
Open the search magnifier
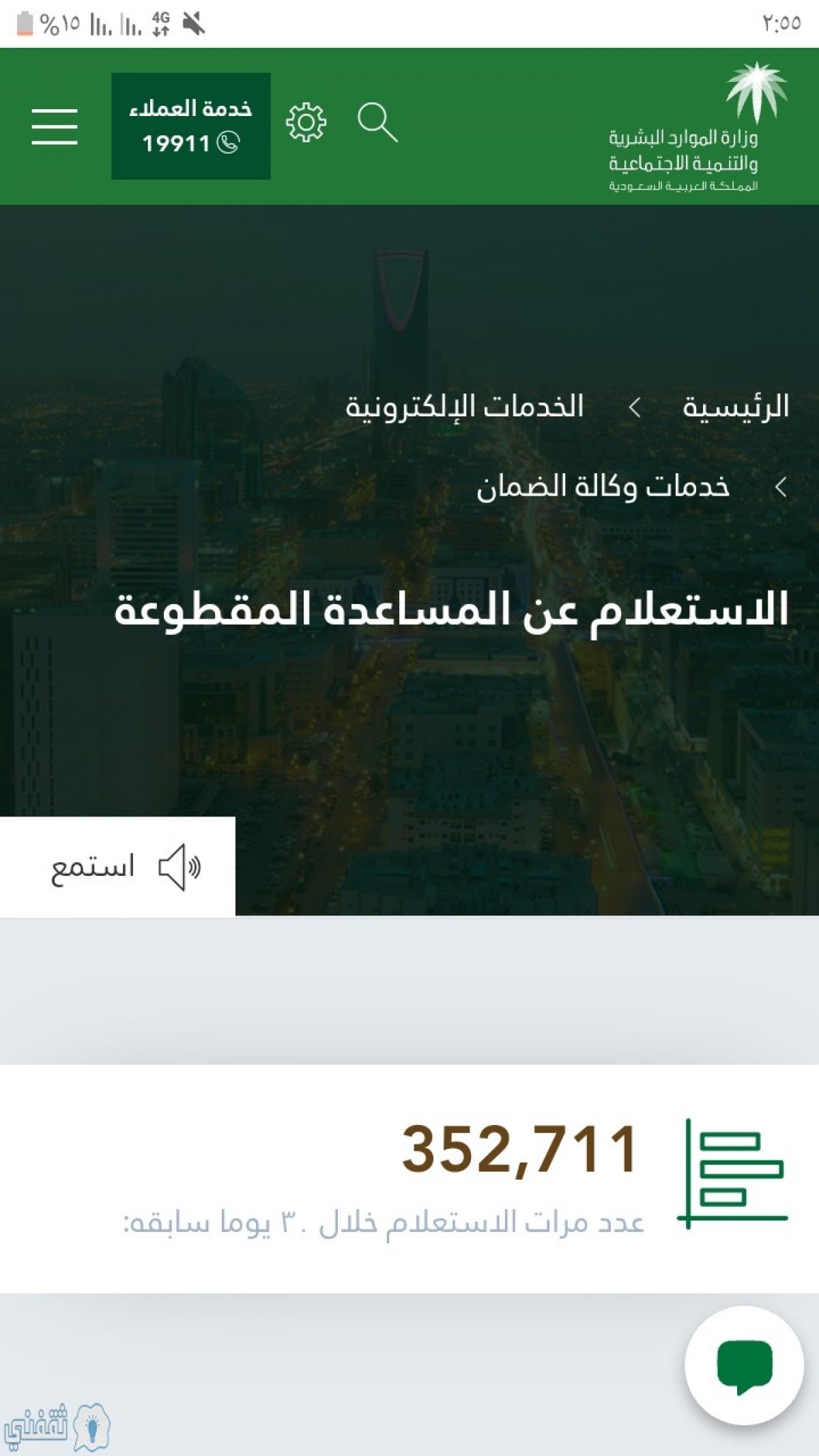pos(377,123)
